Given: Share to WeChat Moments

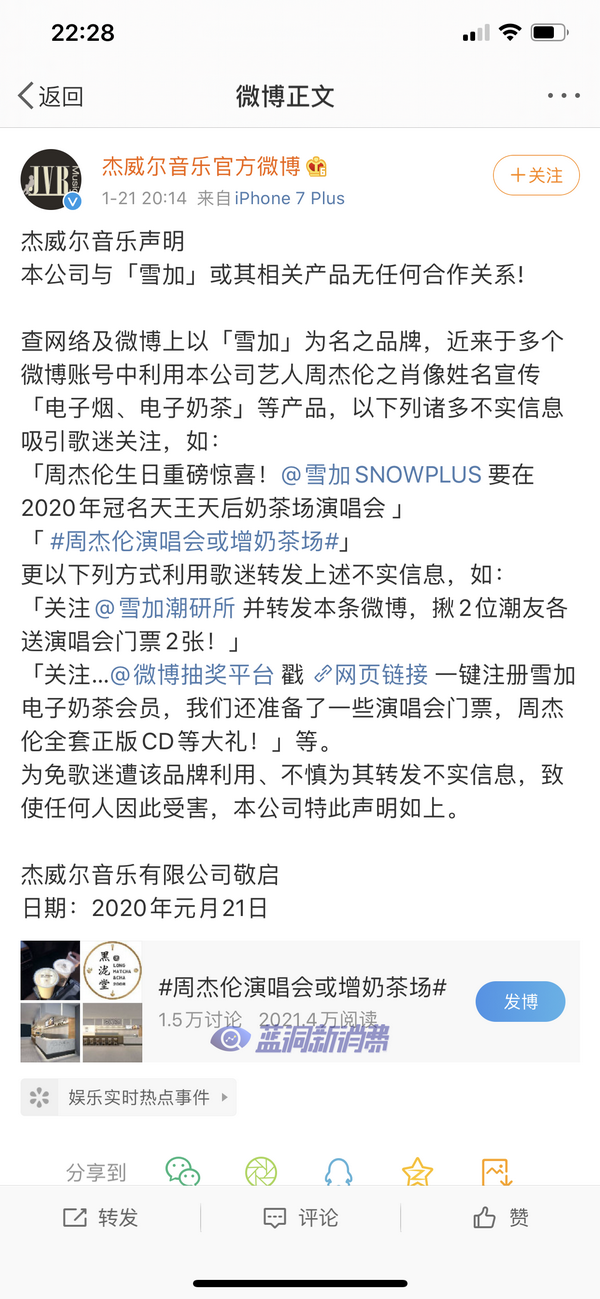Looking at the screenshot, I should coord(260,1172).
